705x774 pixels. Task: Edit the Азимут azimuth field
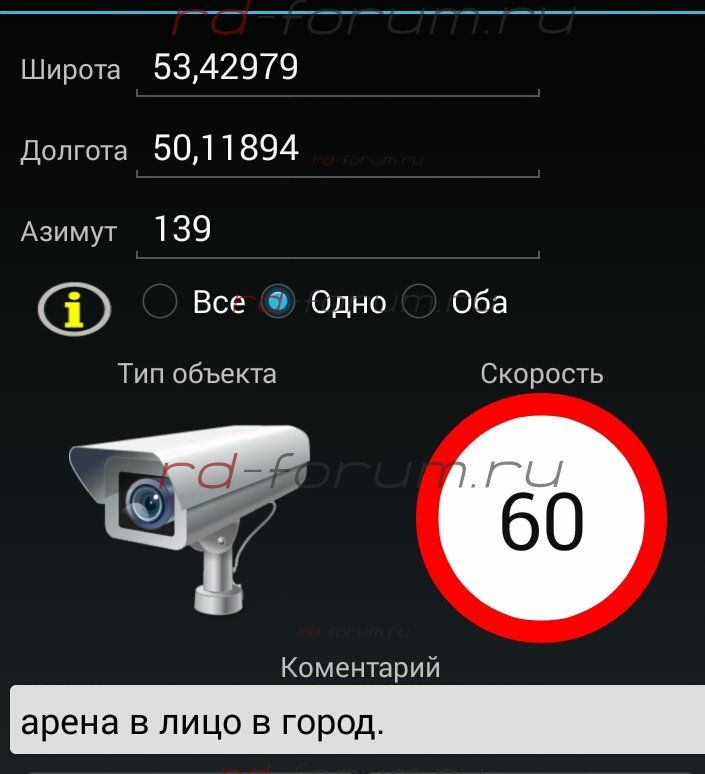pos(337,231)
